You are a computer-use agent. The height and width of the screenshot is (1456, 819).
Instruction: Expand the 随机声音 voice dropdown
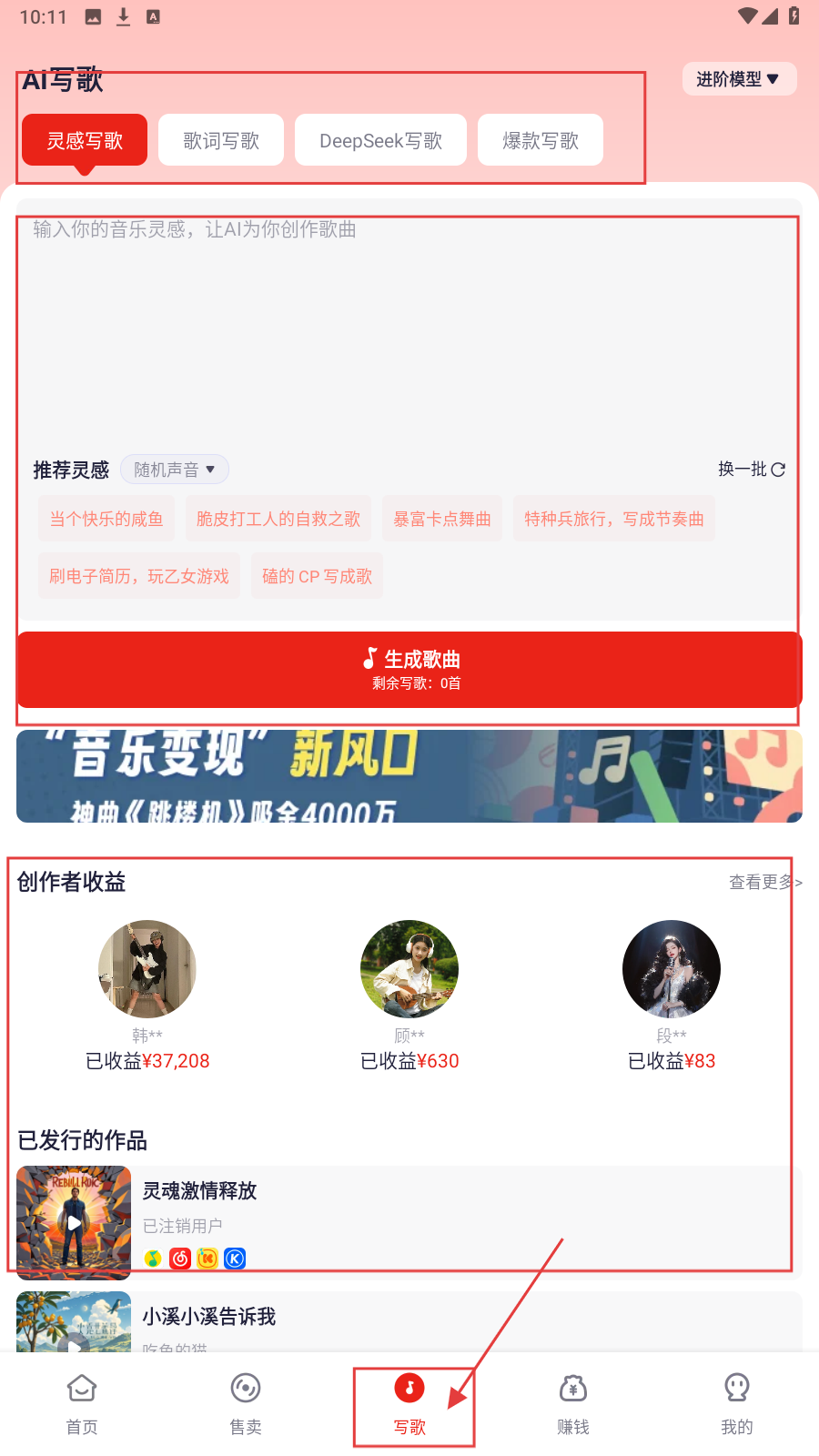click(174, 470)
